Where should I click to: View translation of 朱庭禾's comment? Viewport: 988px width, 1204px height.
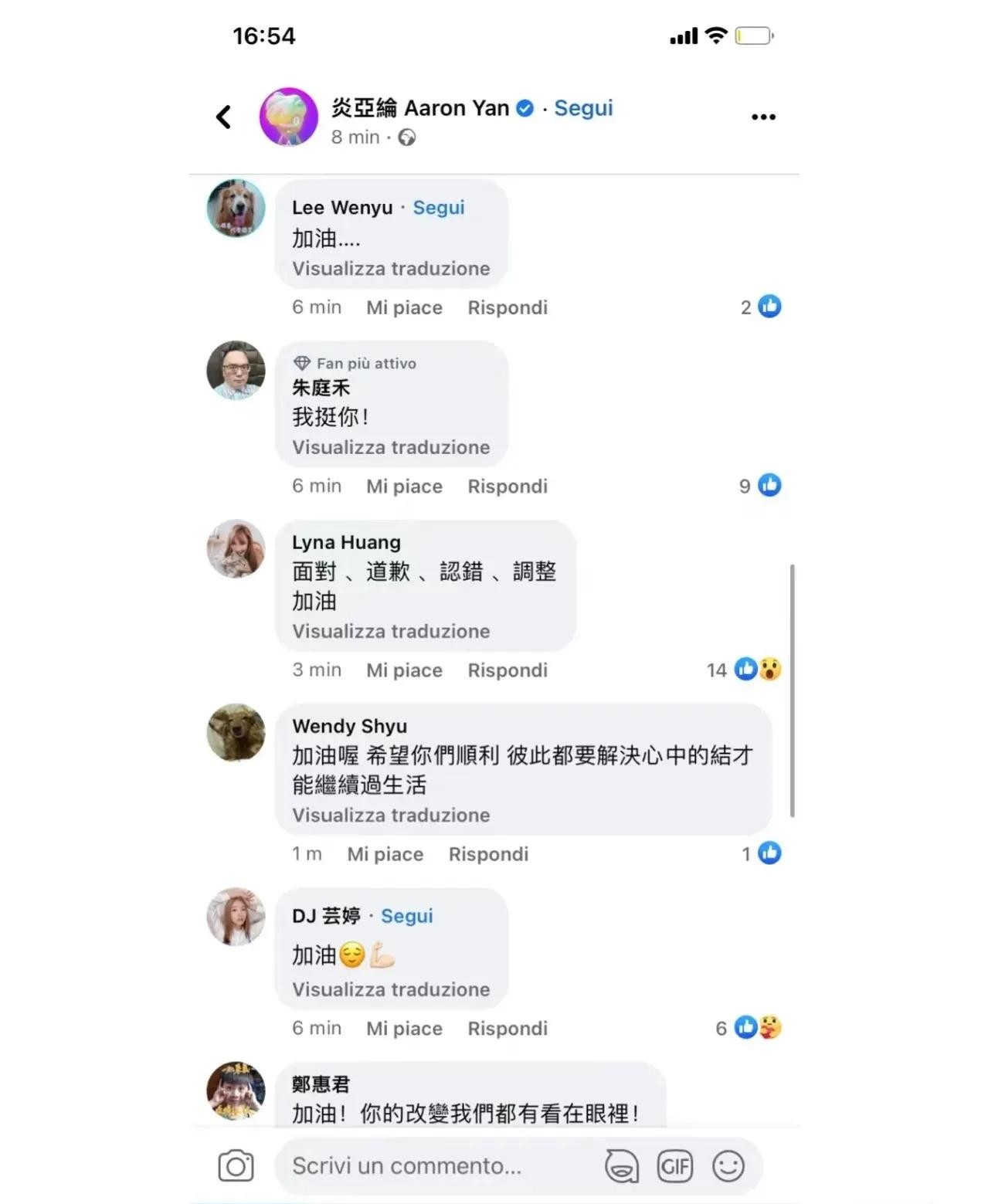coord(391,447)
